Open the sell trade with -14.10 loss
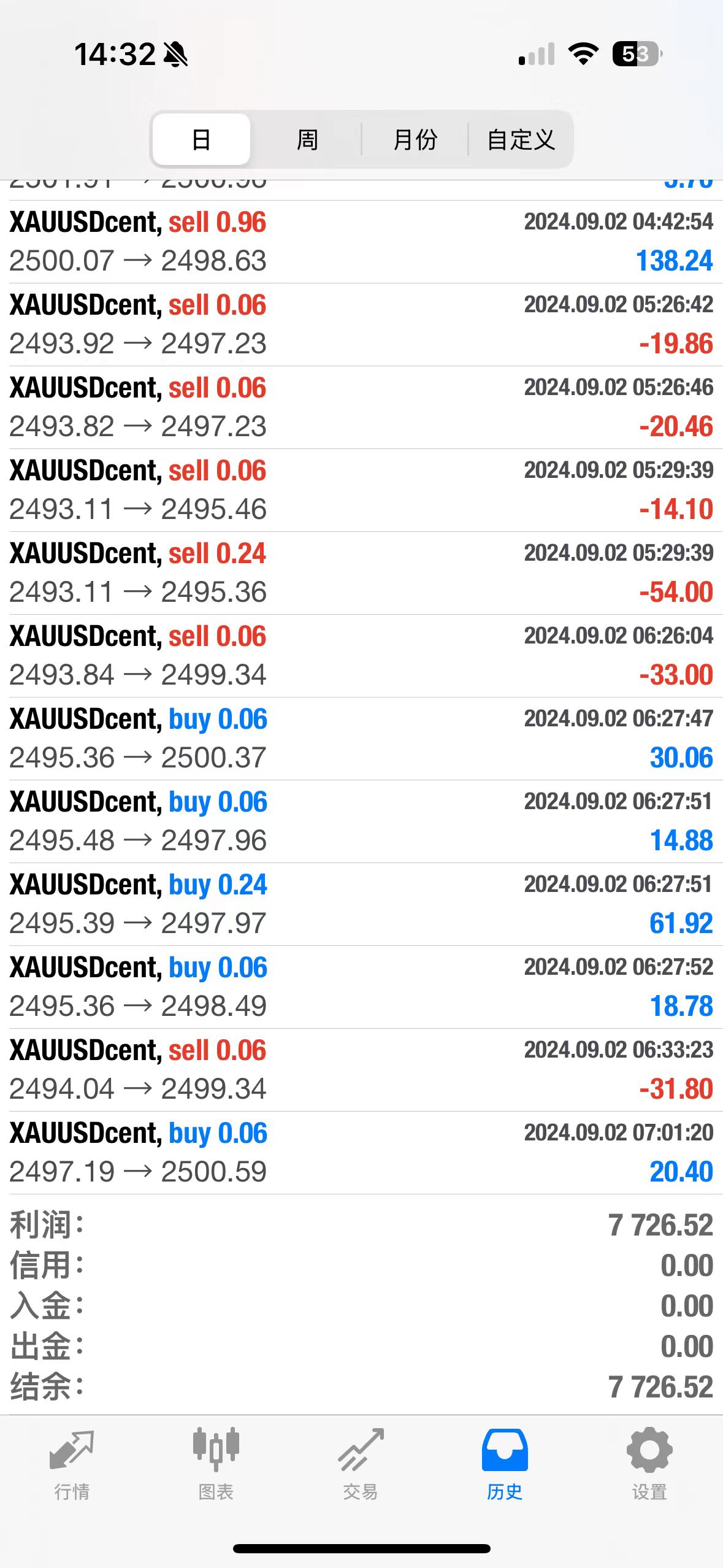This screenshot has height=1568, width=723. (x=361, y=490)
